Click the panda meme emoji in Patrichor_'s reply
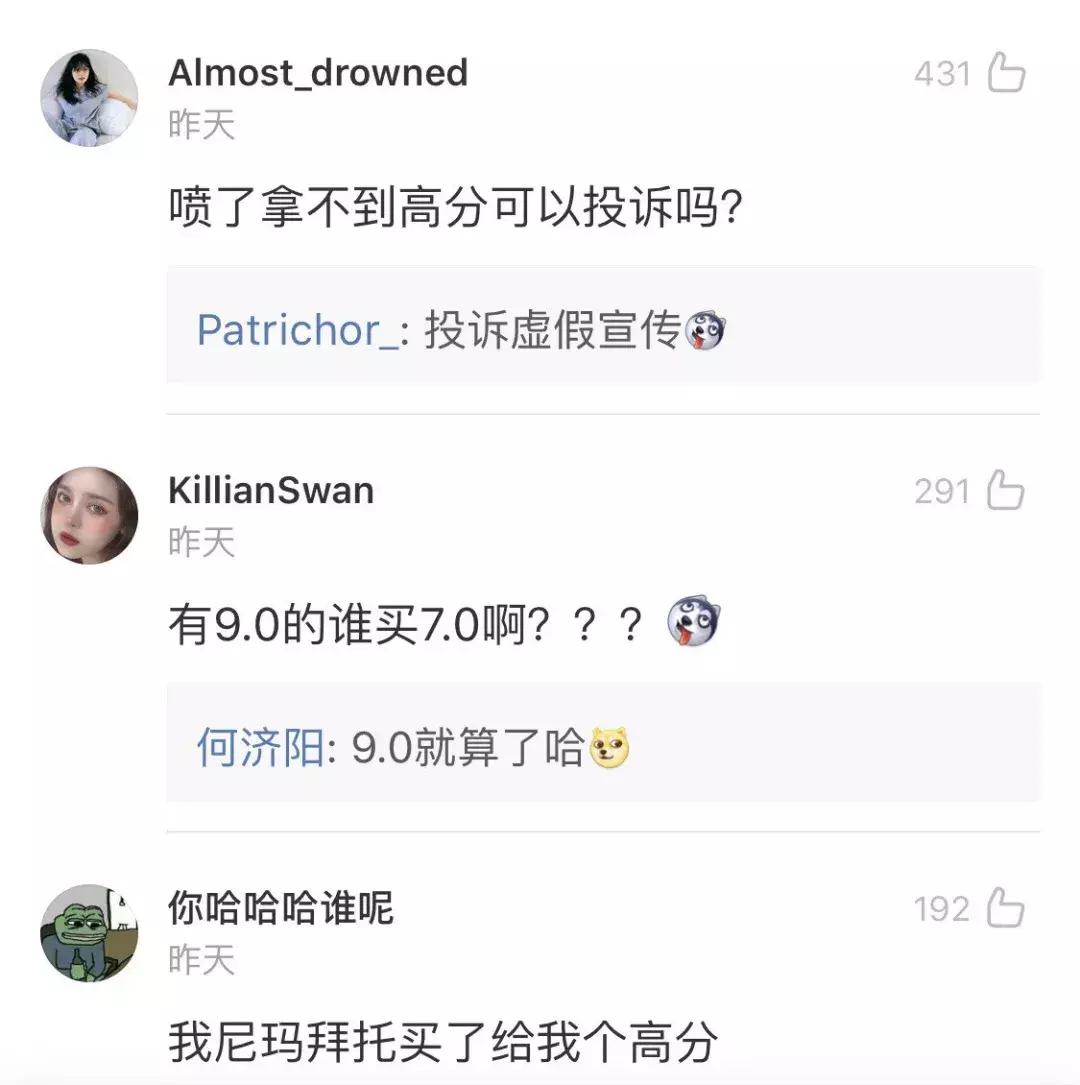 coord(707,331)
